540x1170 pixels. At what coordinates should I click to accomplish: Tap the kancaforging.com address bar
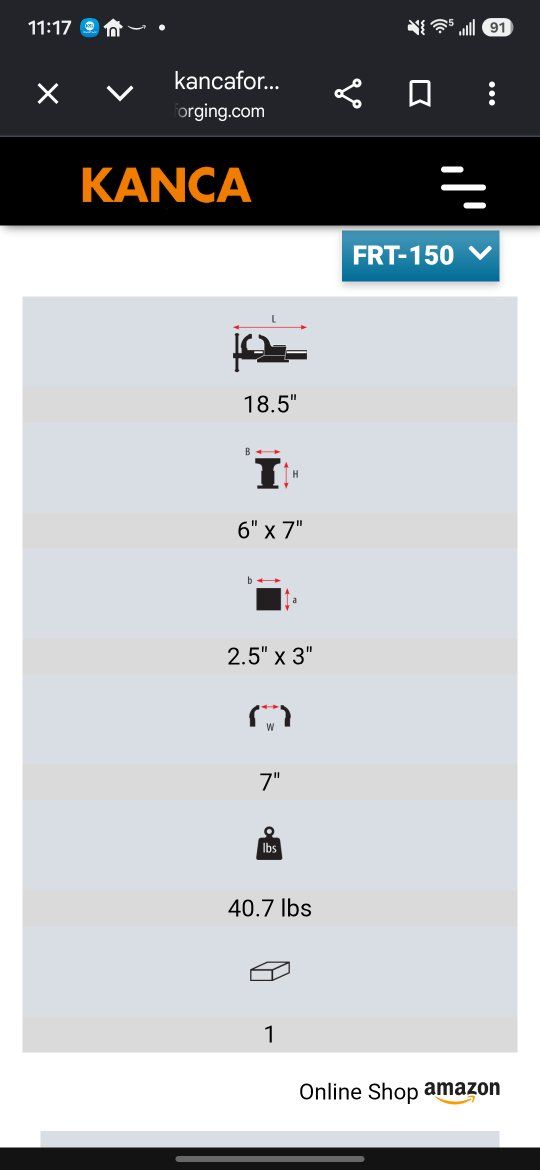coord(227,95)
